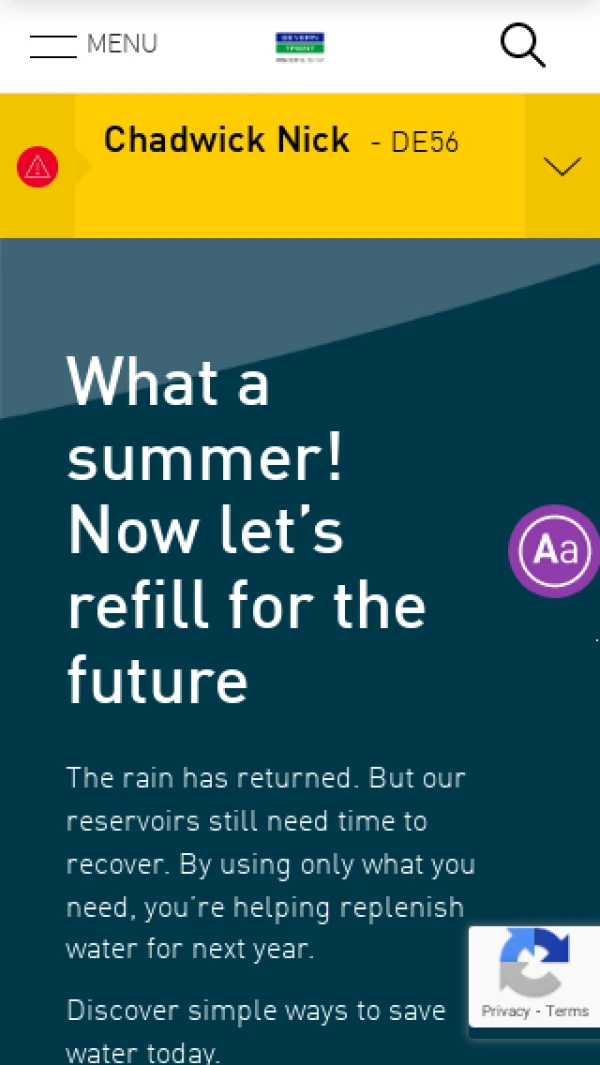Image resolution: width=600 pixels, height=1065 pixels.
Task: Open the reCAPTCHA Privacy link
Action: pos(505,1011)
